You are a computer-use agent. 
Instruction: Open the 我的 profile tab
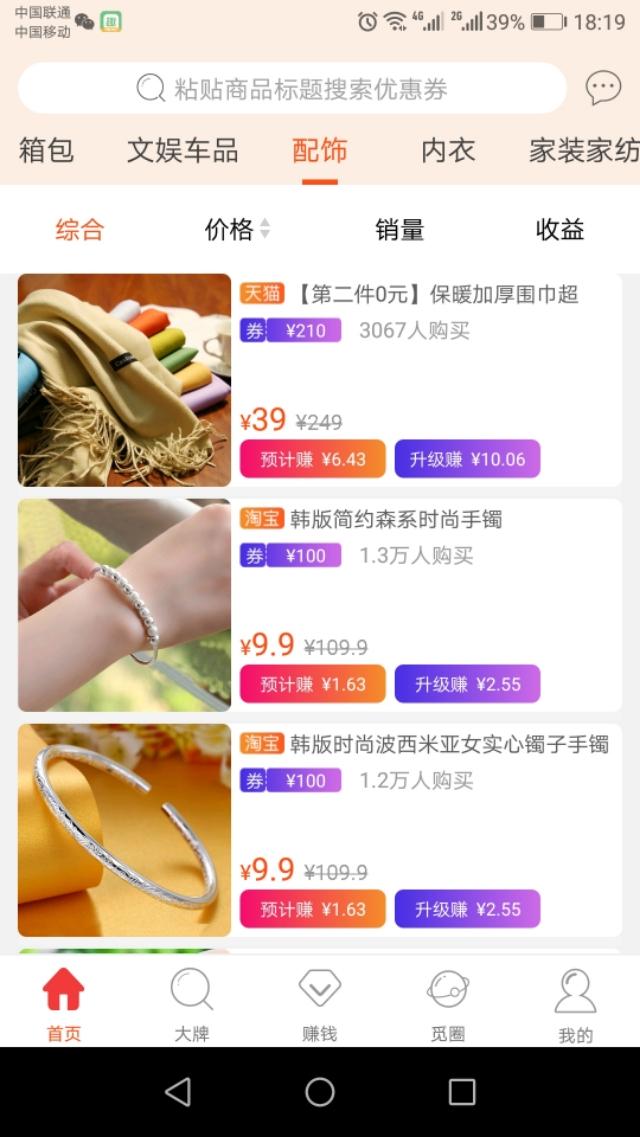click(575, 1004)
